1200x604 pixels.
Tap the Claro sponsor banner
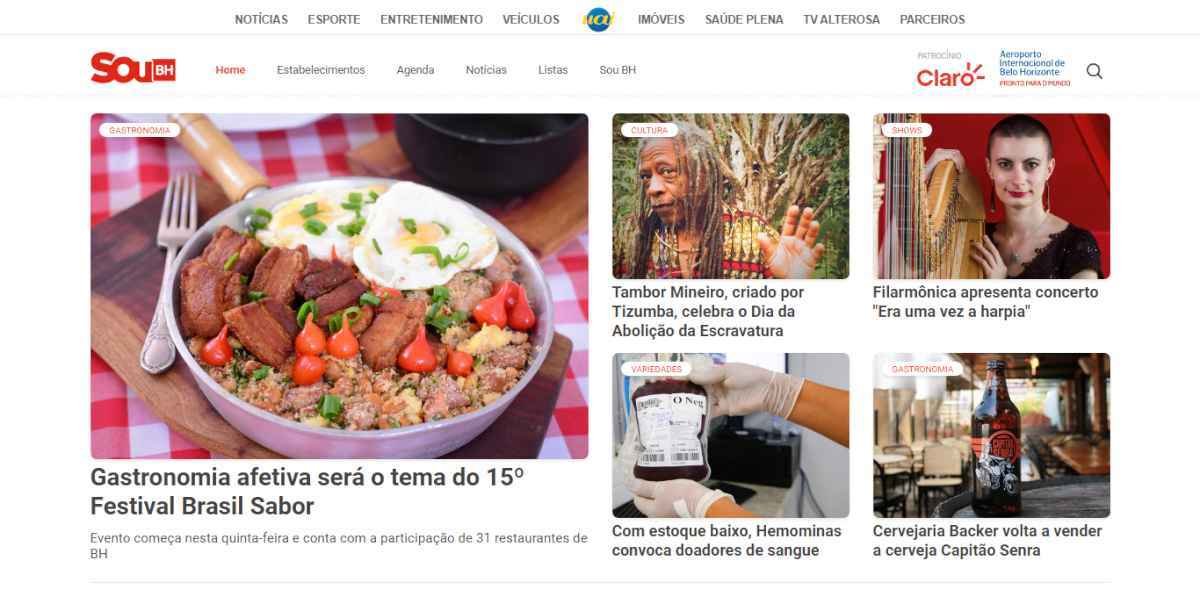(950, 75)
